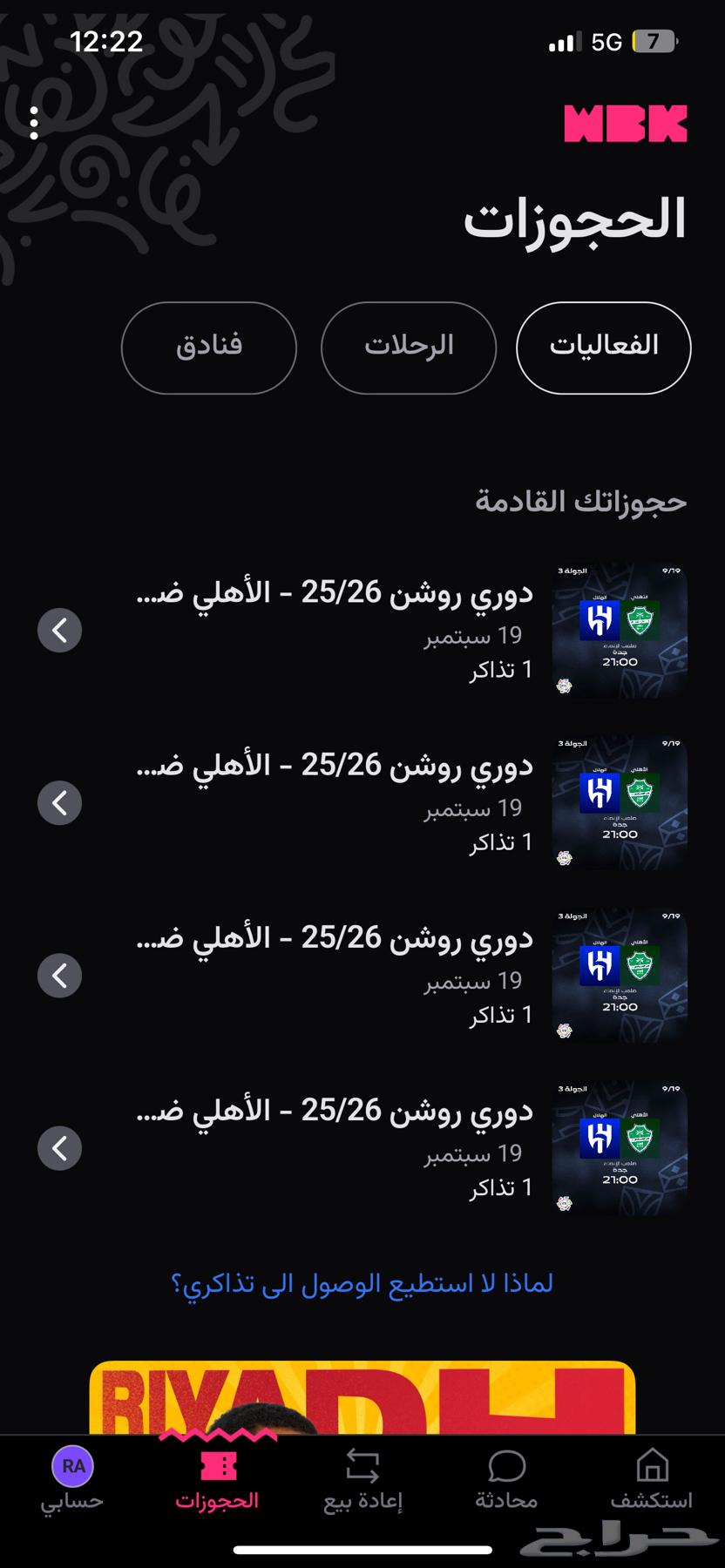Tap the yellow Riyadh banner

pos(362,1402)
